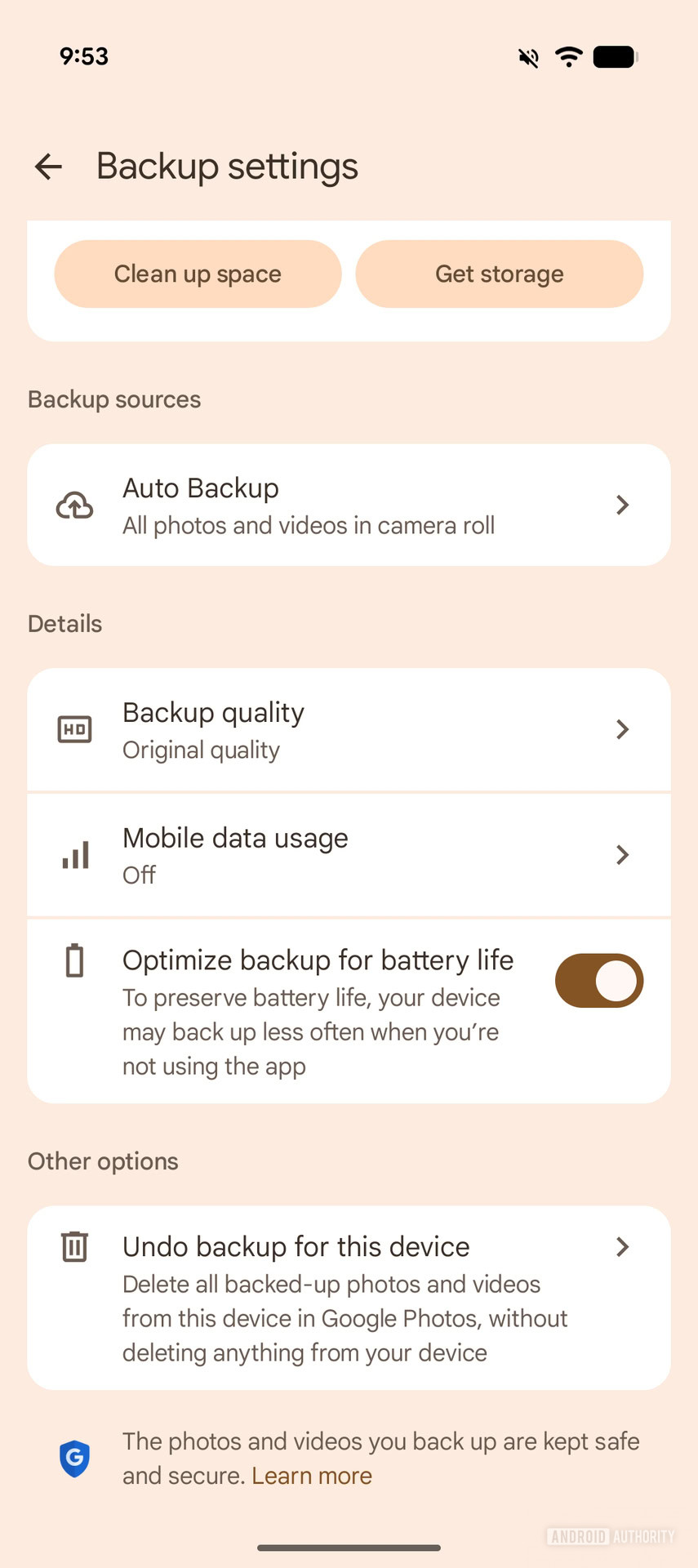The height and width of the screenshot is (1568, 698).
Task: Tap the Get storage pill
Action: [499, 274]
